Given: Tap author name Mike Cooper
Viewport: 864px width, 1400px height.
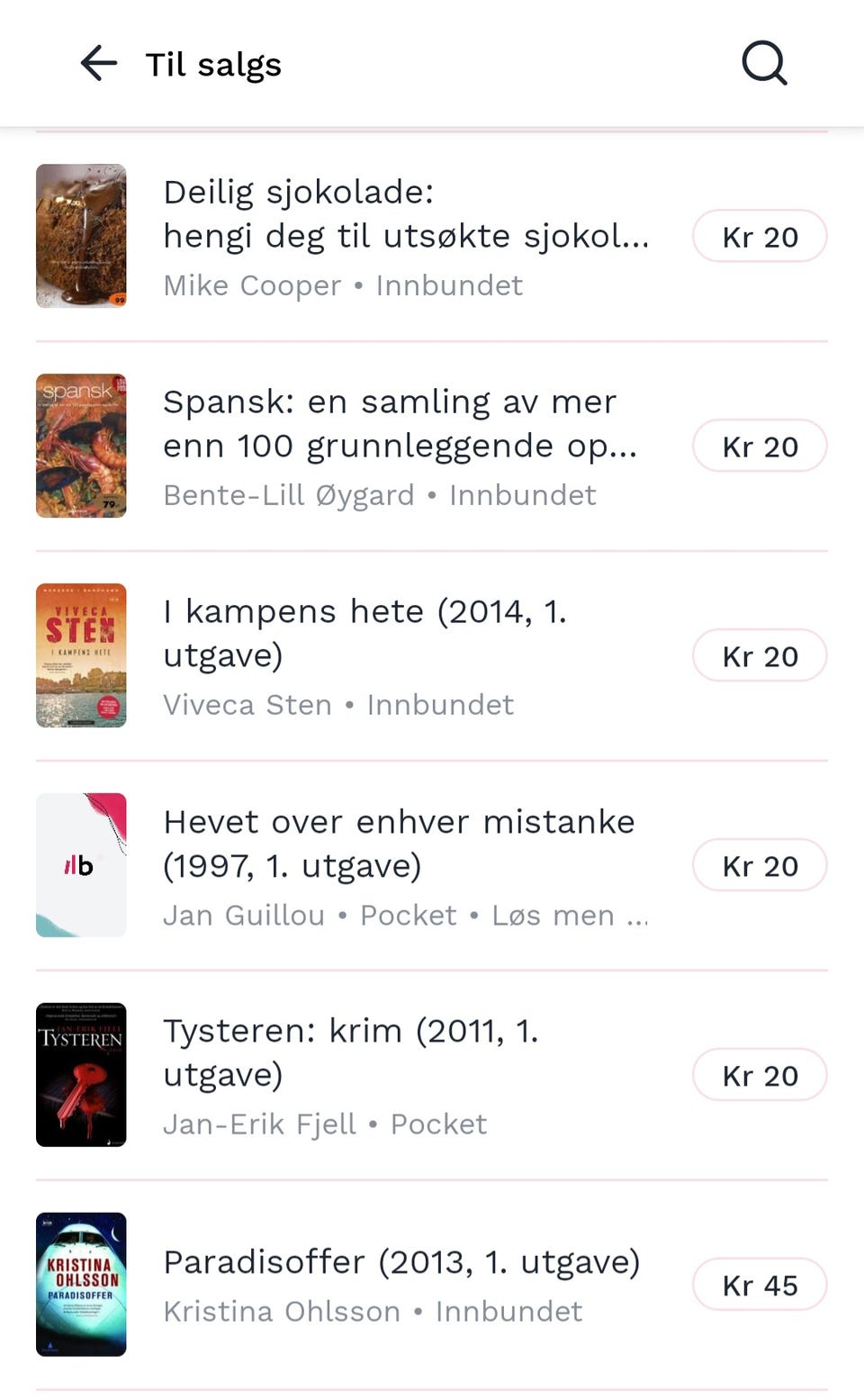Looking at the screenshot, I should point(249,285).
